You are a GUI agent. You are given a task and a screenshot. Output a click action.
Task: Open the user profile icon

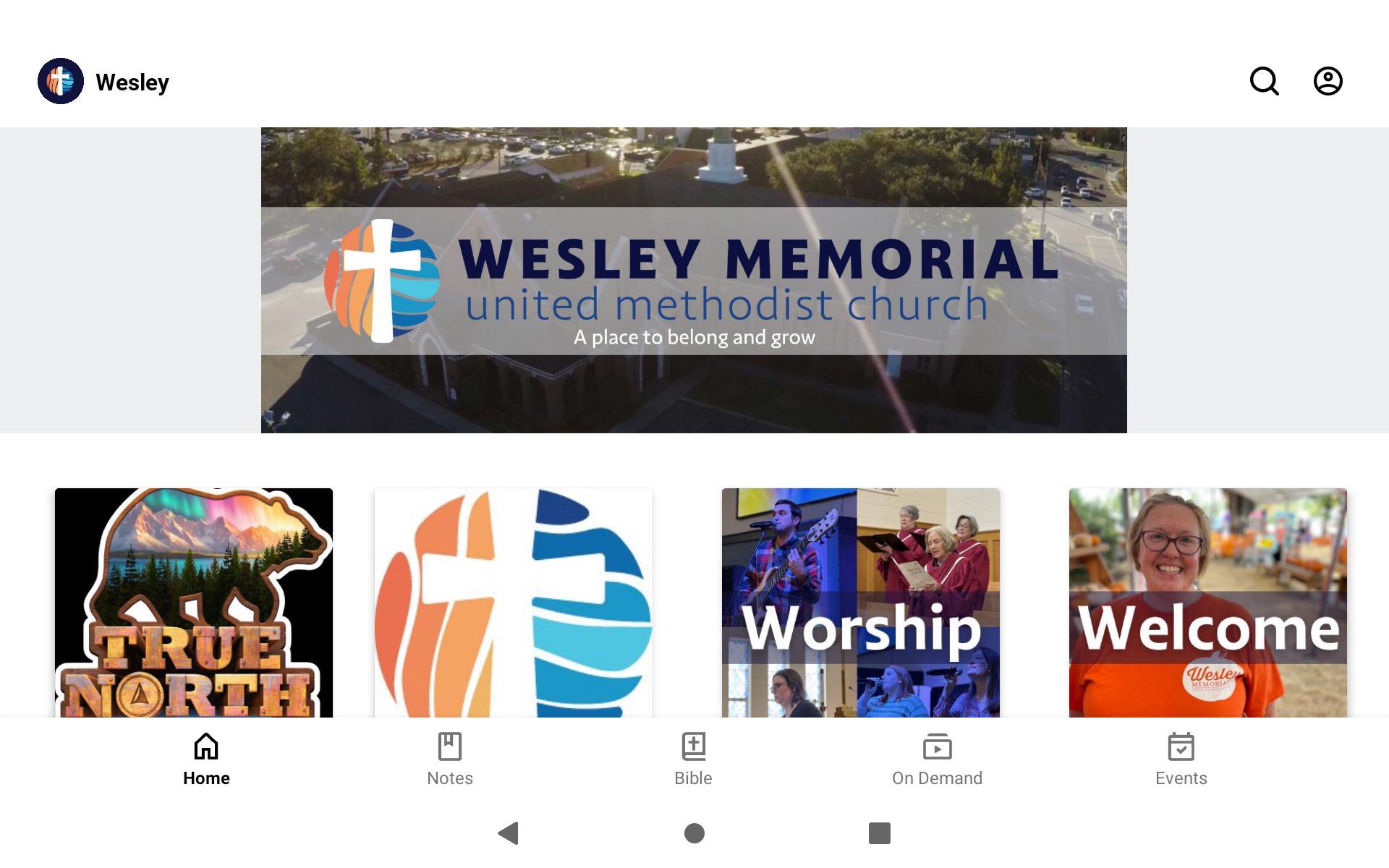(x=1328, y=81)
